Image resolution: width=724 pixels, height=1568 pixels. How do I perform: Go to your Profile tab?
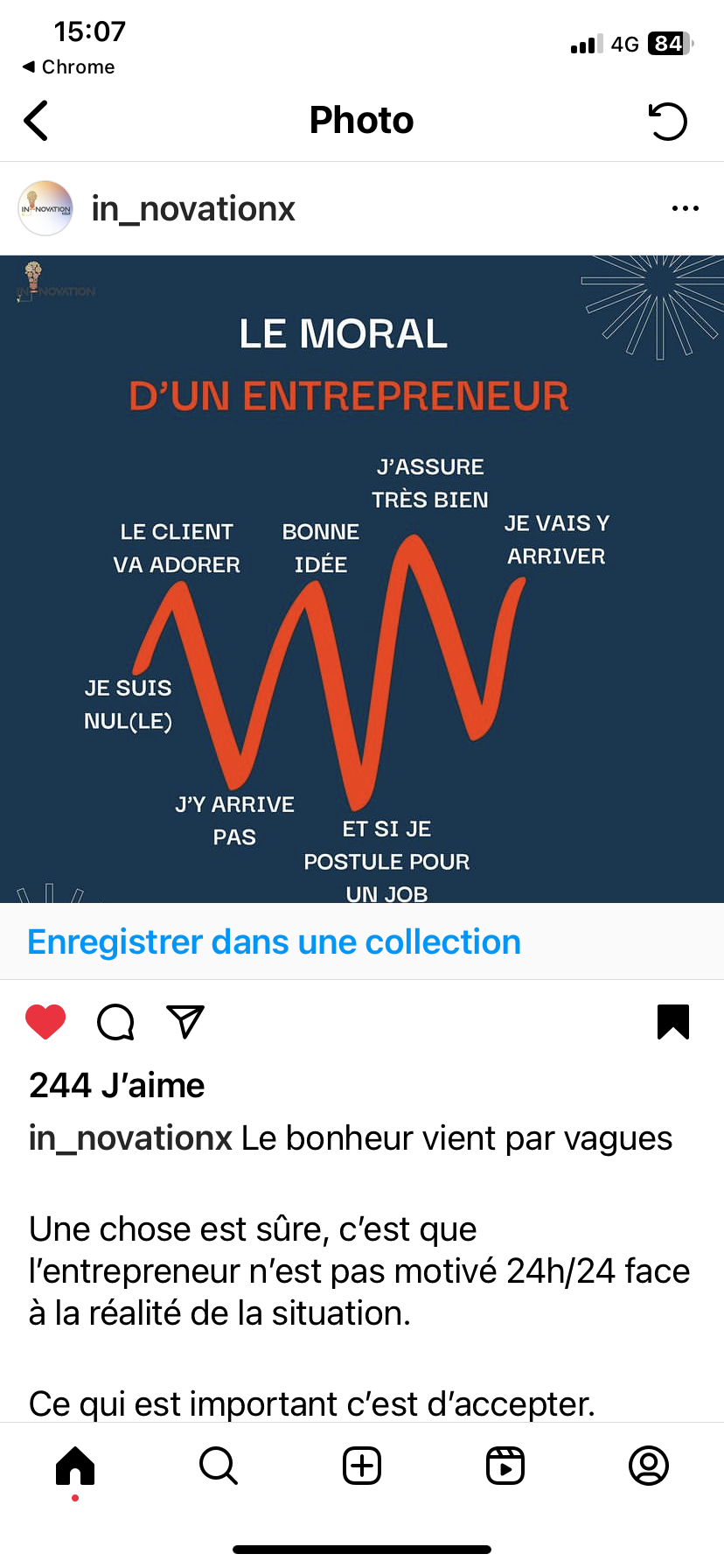pyautogui.click(x=649, y=1466)
